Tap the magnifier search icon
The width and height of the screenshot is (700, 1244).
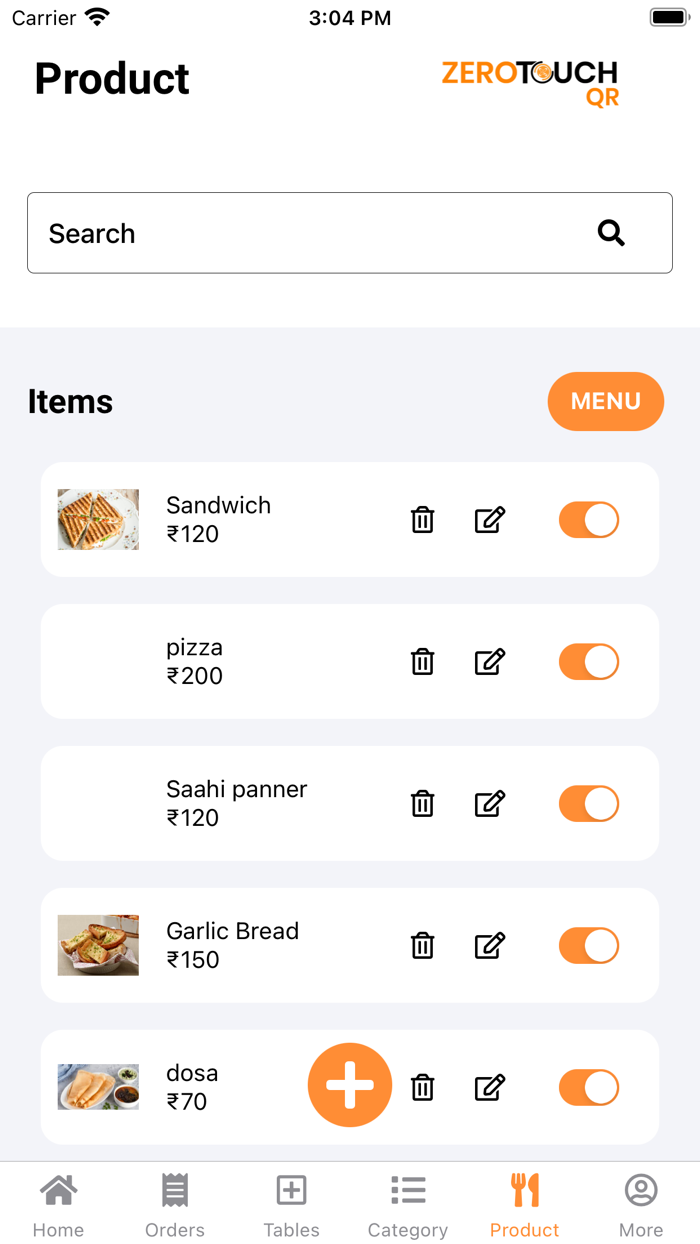tap(611, 233)
